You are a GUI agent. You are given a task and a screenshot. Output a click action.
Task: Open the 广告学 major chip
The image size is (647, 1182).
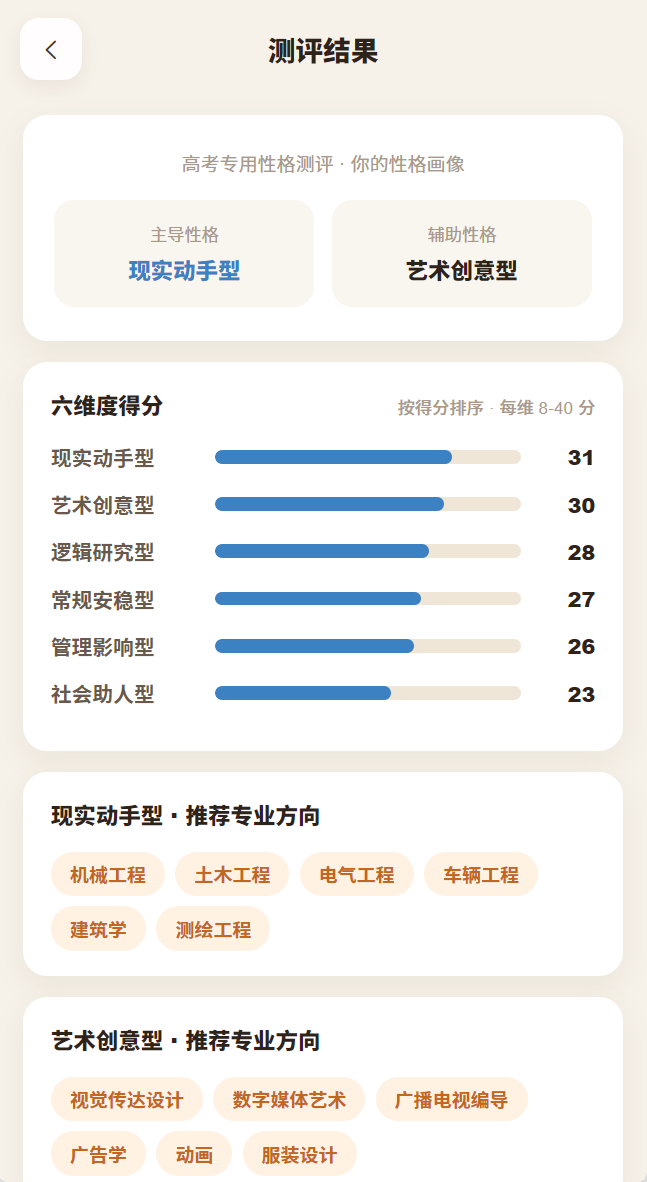(x=98, y=1153)
